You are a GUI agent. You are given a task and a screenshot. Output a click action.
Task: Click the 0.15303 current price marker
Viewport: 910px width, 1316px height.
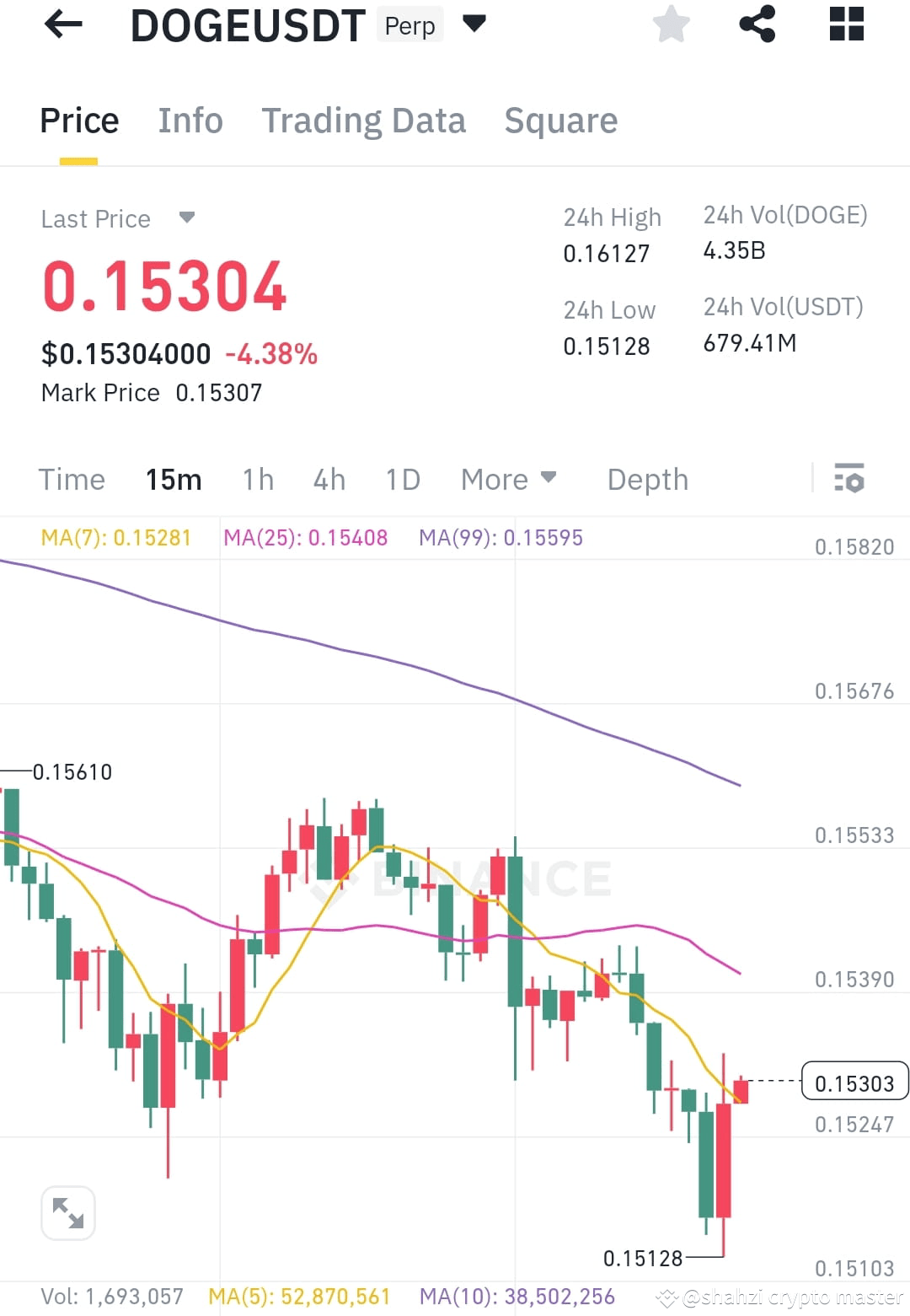coord(854,1082)
